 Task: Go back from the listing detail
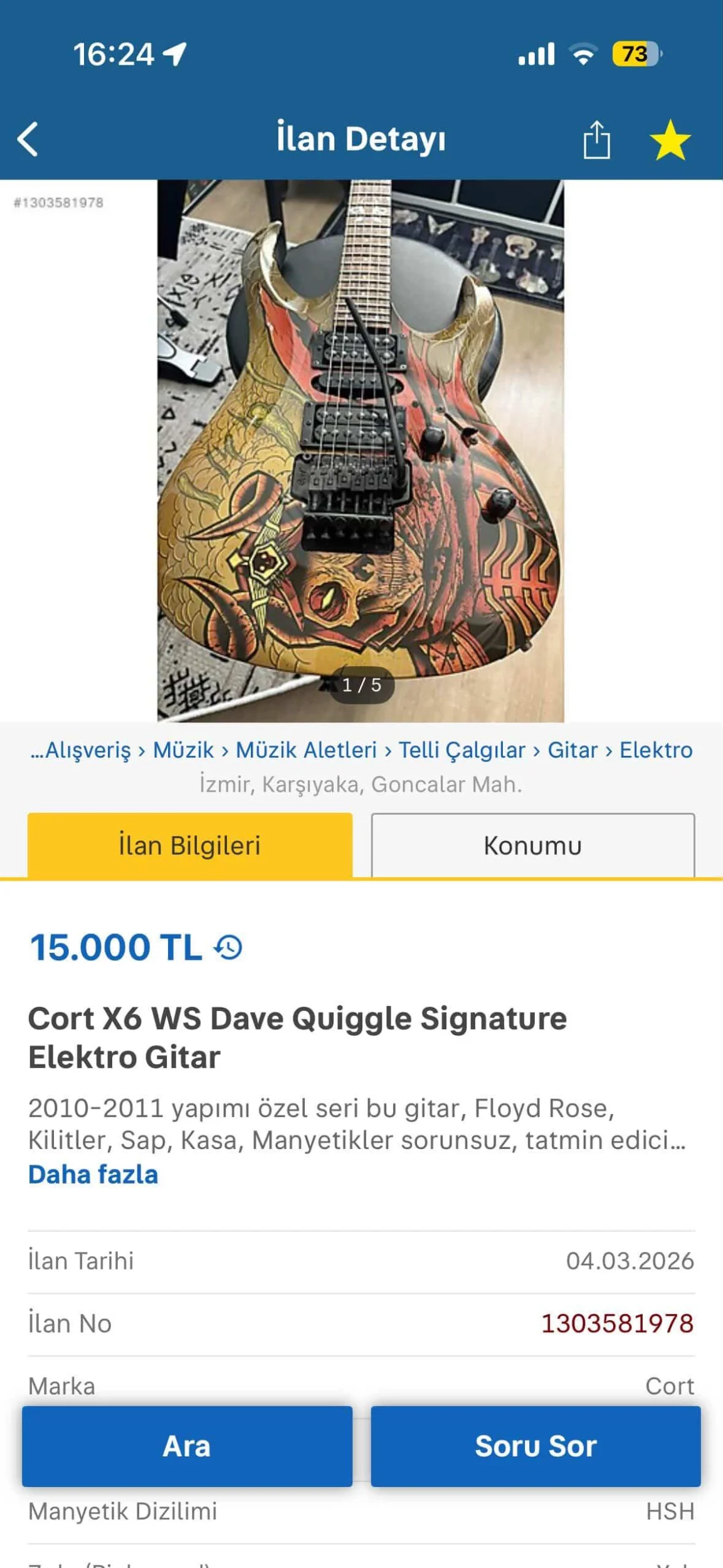[x=28, y=139]
